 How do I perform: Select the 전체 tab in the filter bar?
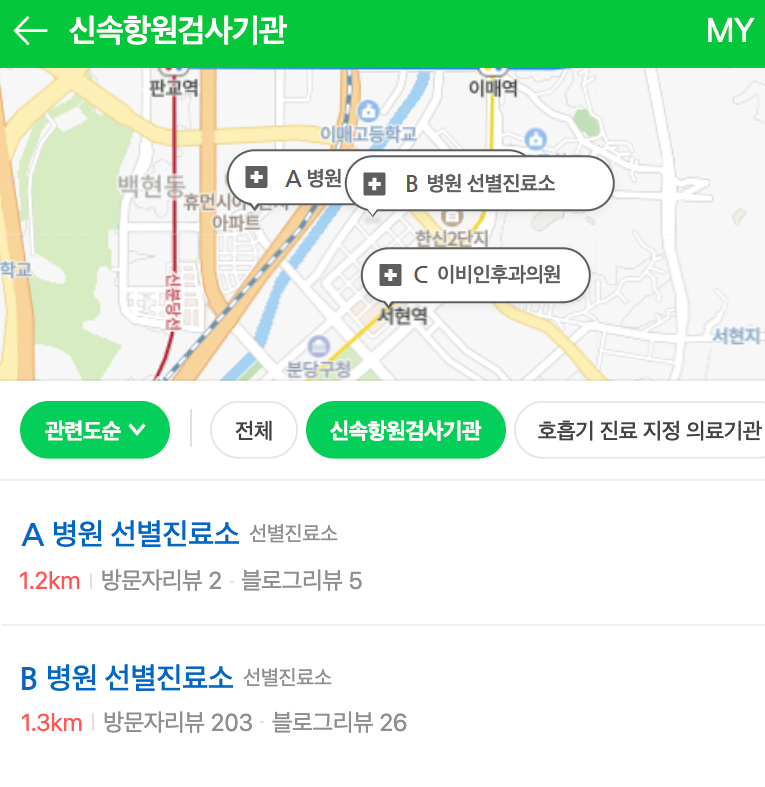pos(253,429)
